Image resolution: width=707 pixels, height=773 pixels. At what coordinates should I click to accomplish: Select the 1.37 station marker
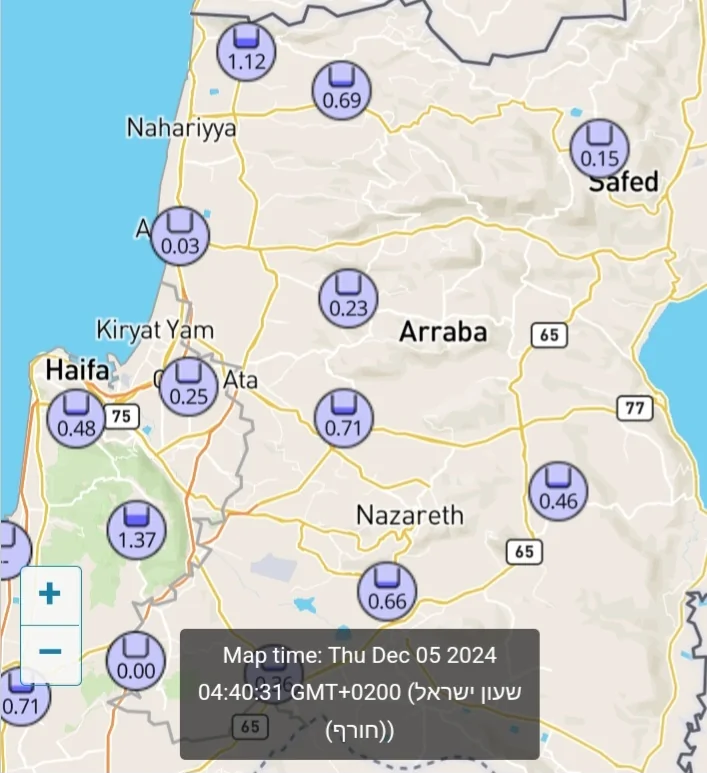point(136,530)
